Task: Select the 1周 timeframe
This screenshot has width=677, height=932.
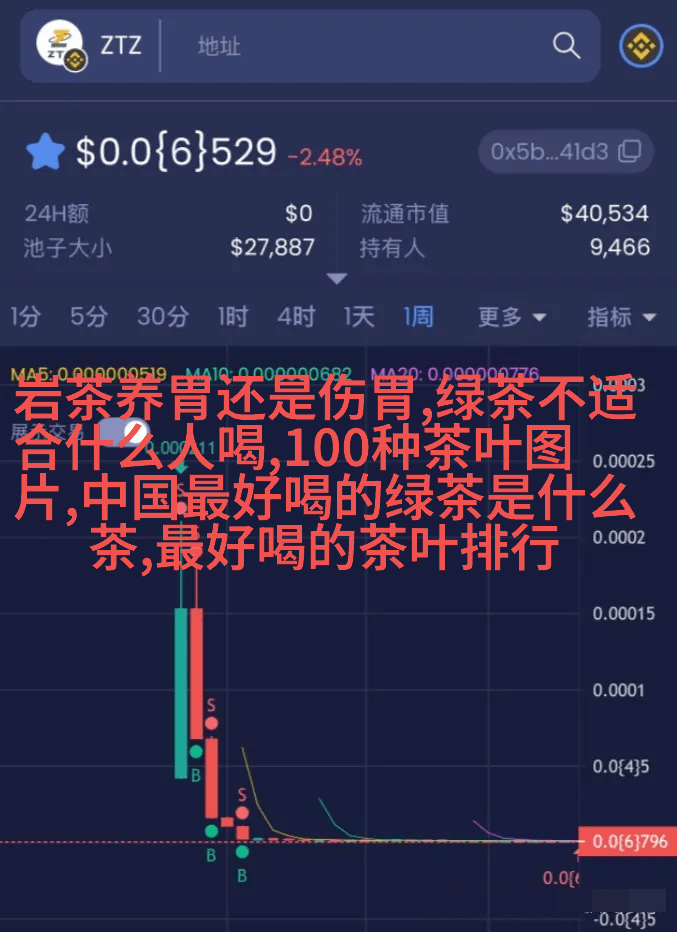Action: point(418,317)
